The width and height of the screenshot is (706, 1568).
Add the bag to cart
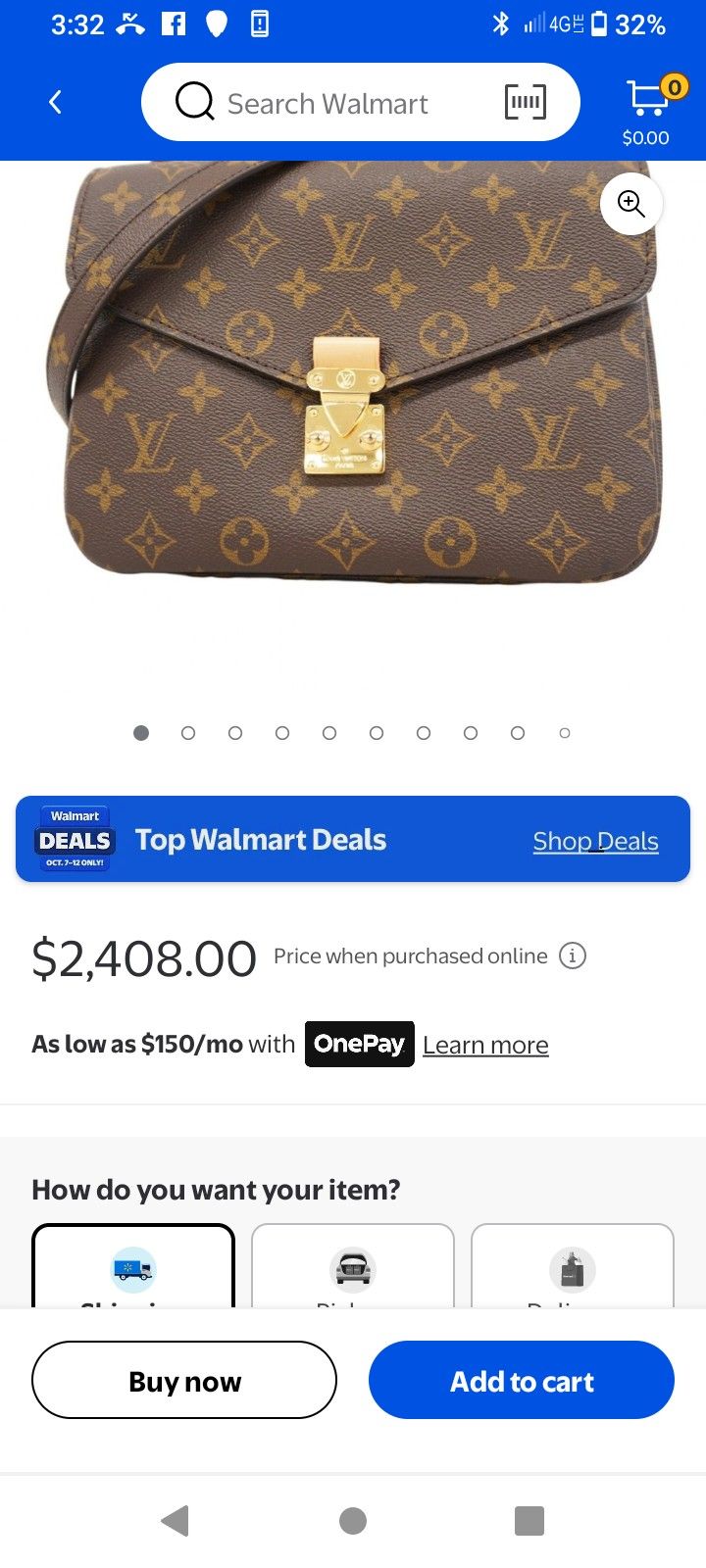[x=522, y=1381]
